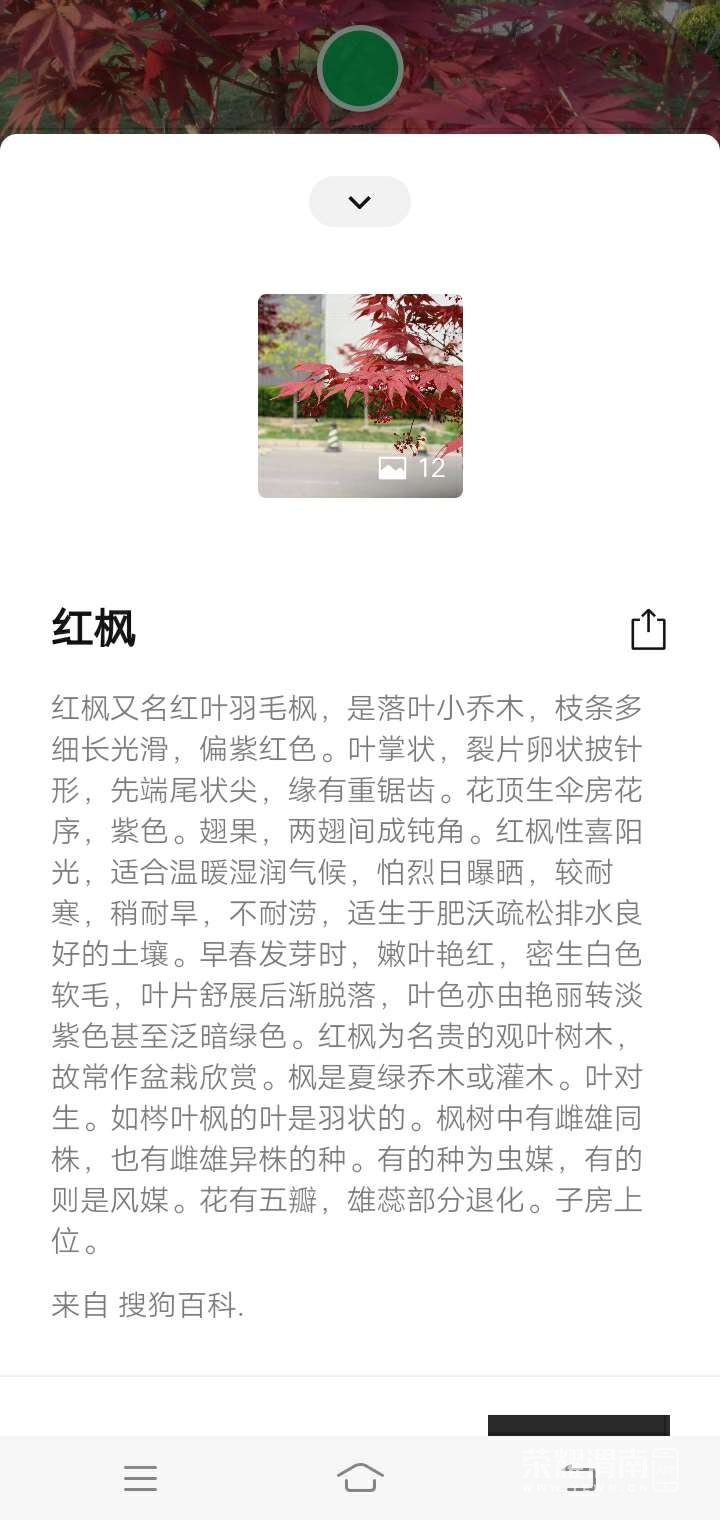Viewport: 720px width, 1520px height.
Task: Open the red maple photo gallery thumbnail
Action: (x=360, y=396)
